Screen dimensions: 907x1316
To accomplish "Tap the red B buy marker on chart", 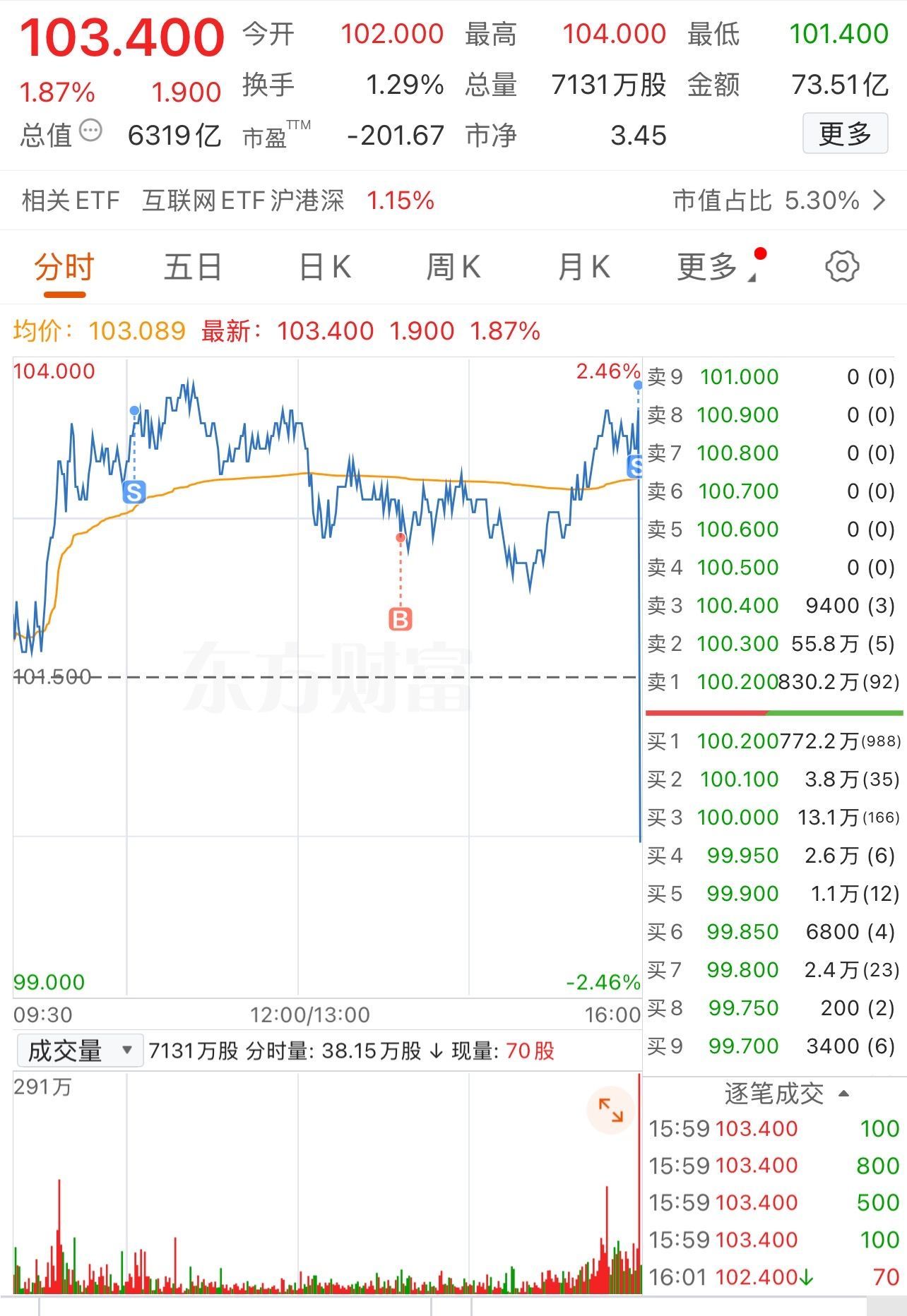I will pos(401,619).
